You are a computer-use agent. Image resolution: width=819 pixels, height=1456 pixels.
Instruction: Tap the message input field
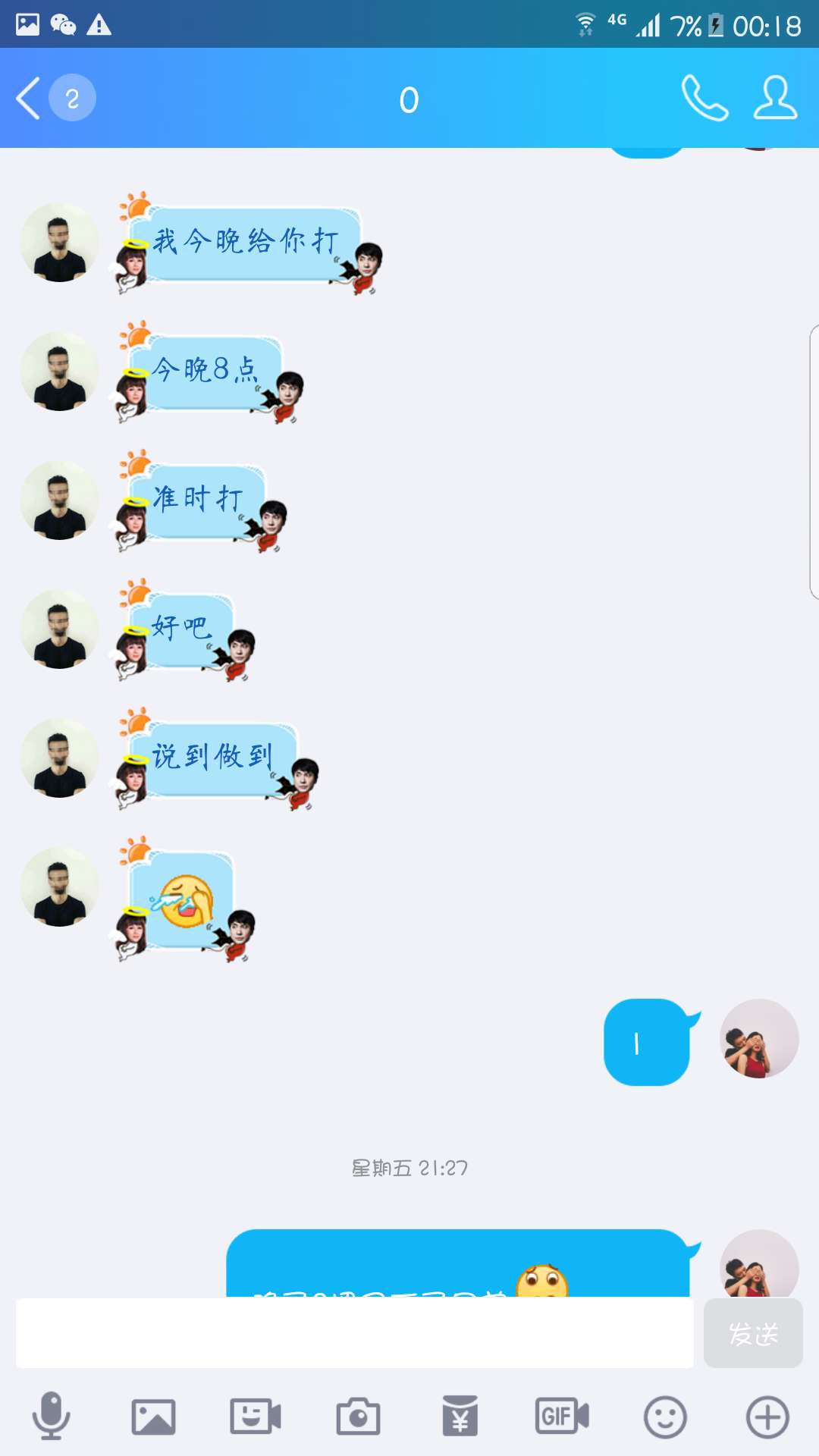click(355, 1333)
